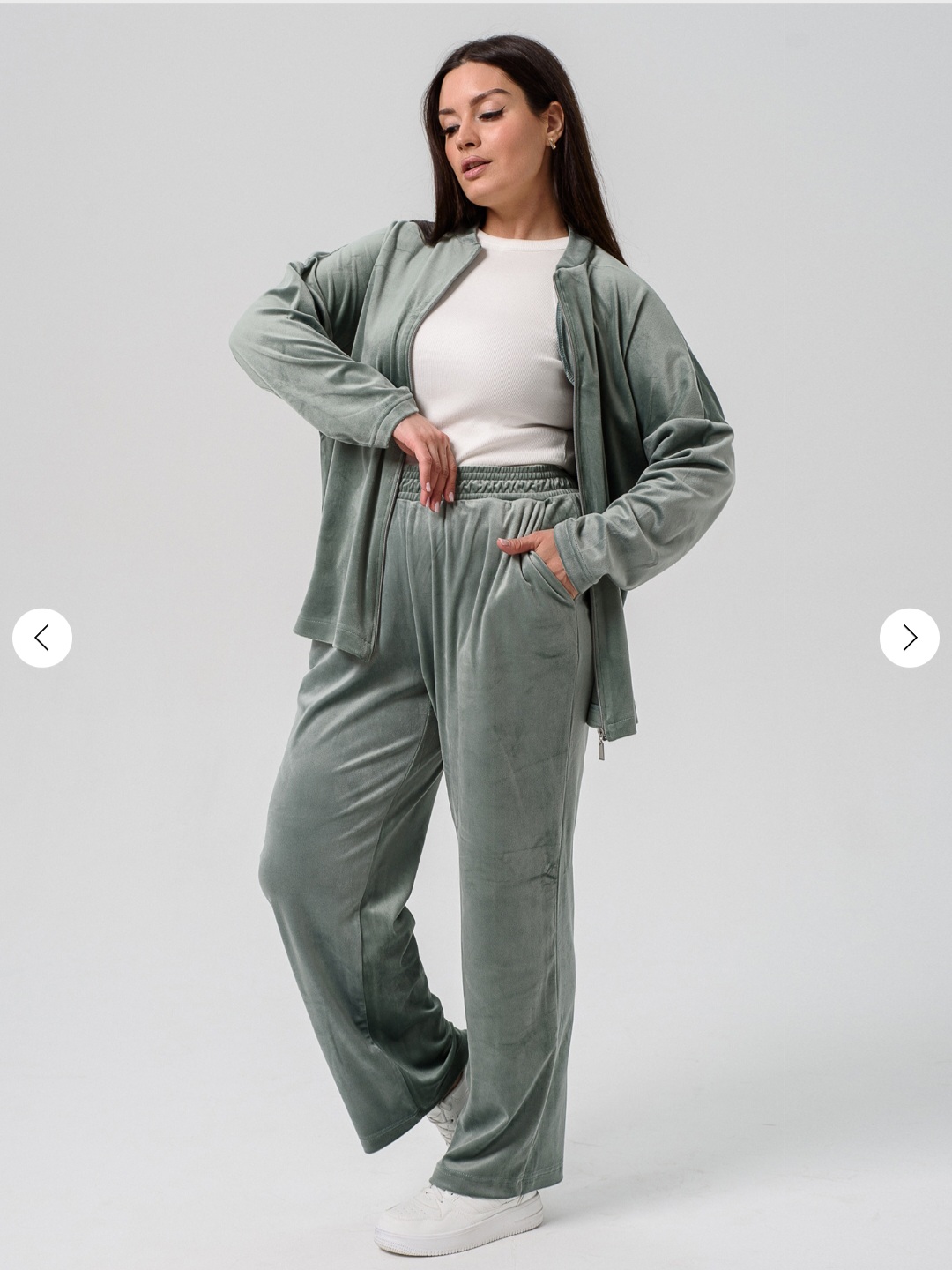Go to the next product photo
This screenshot has height=1270, width=952.
coord(909,638)
